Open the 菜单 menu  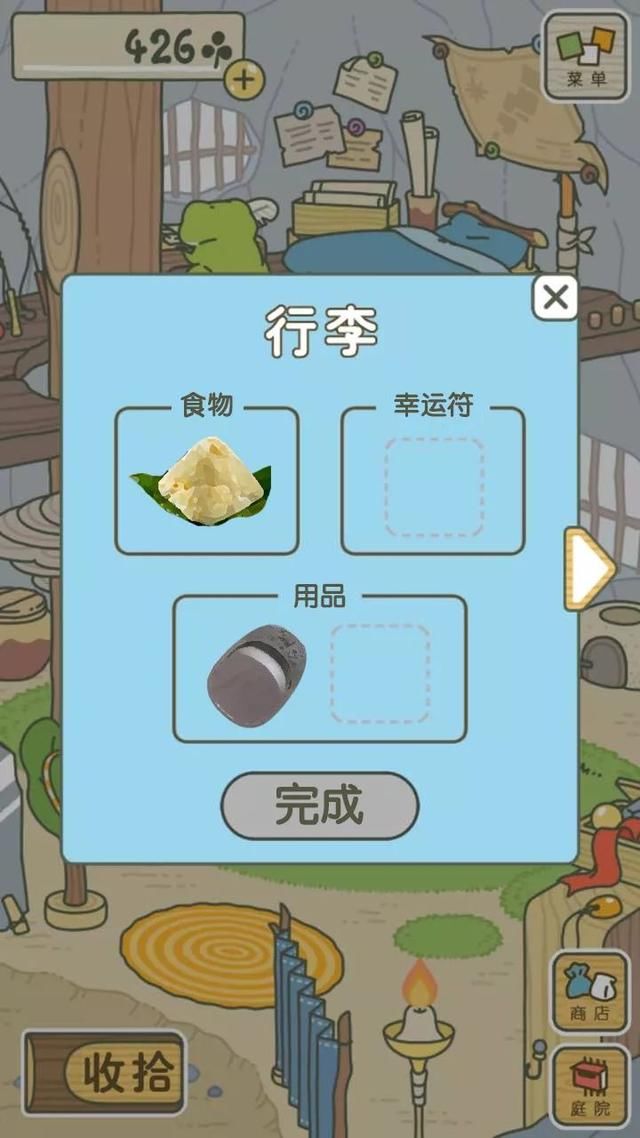(x=585, y=57)
